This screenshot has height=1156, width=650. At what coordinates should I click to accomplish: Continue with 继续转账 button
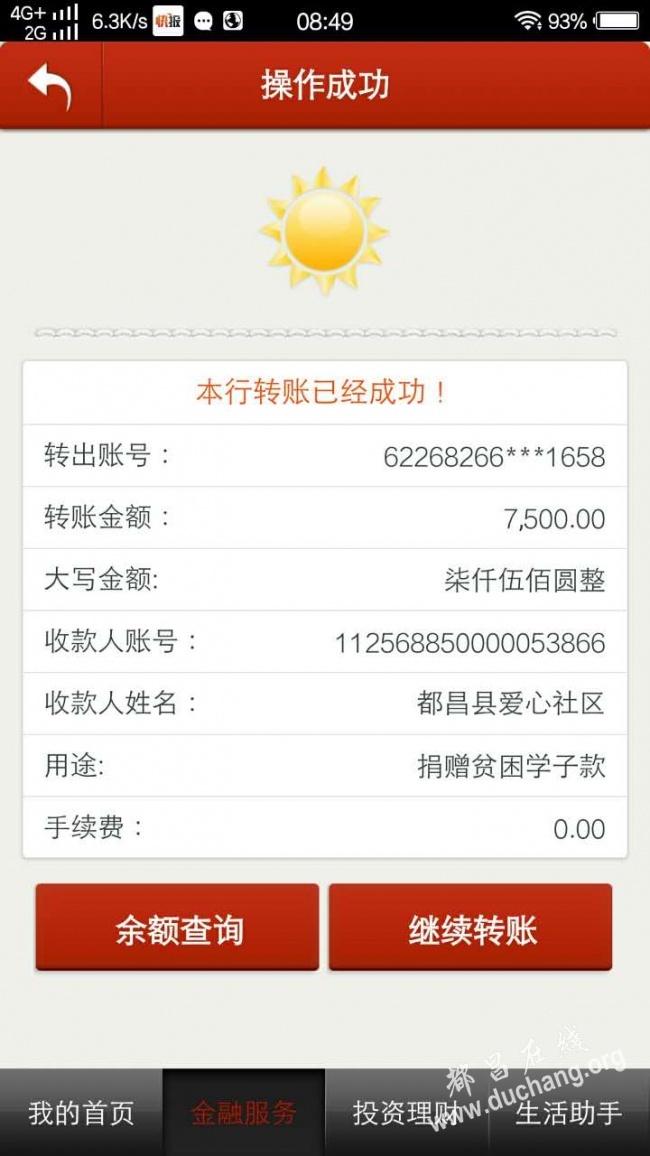[x=471, y=928]
